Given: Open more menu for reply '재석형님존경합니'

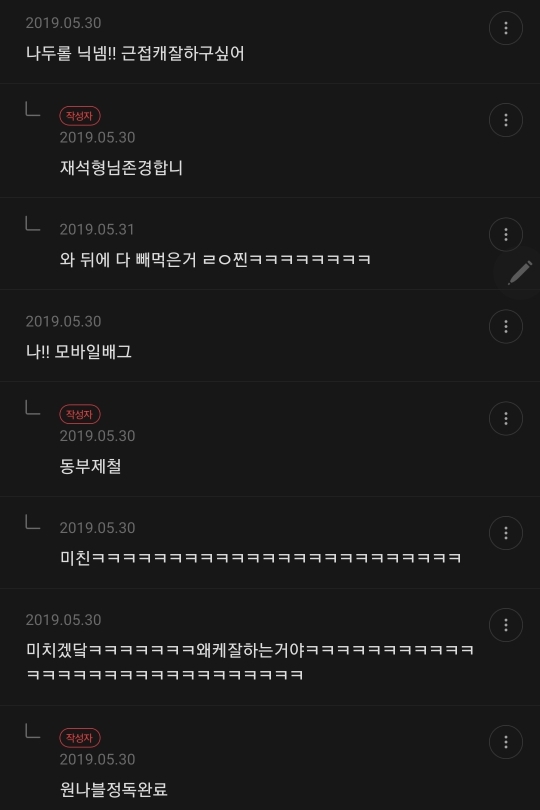Looking at the screenshot, I should point(505,120).
